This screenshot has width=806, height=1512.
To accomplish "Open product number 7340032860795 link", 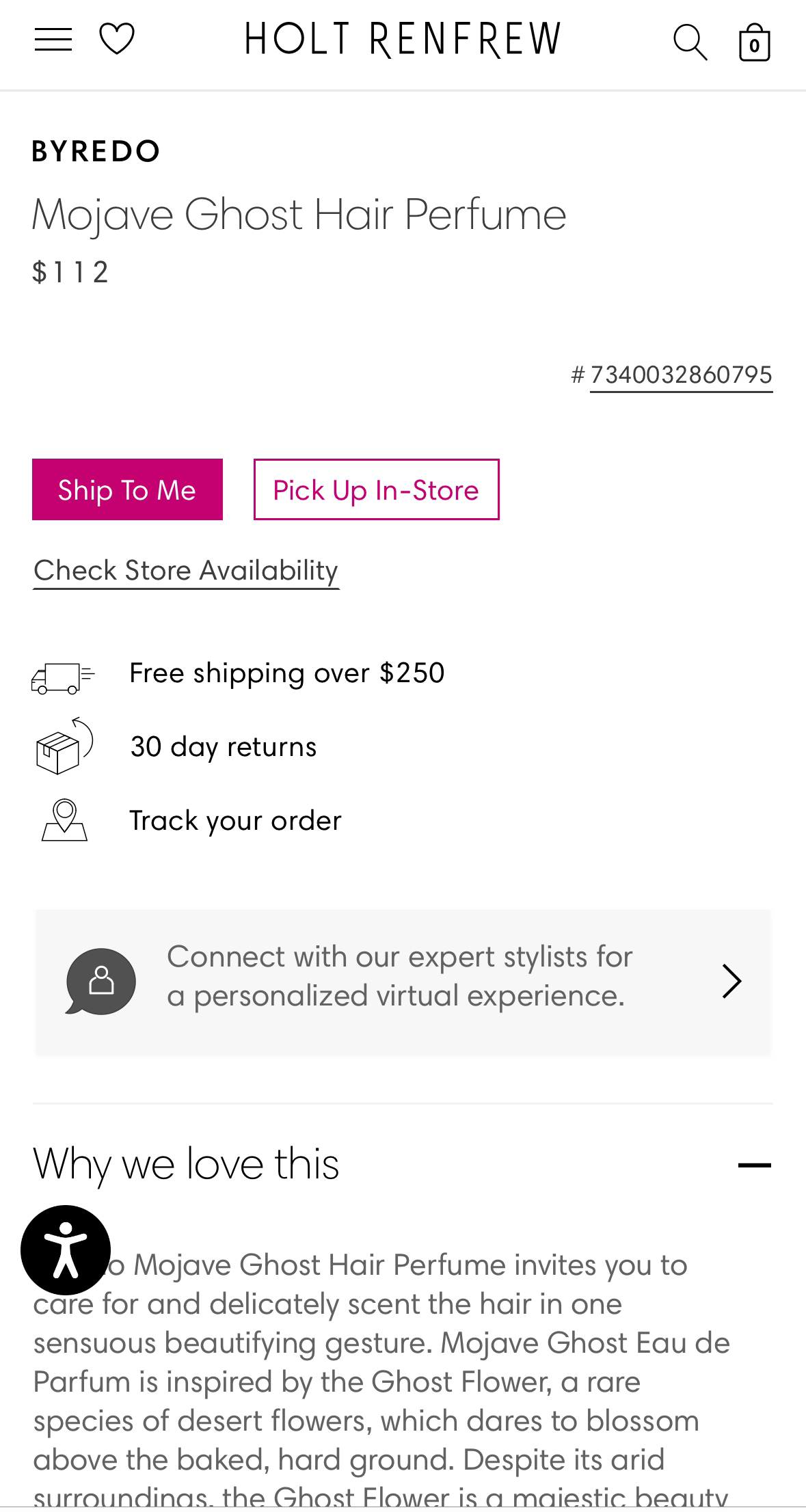I will pos(681,375).
